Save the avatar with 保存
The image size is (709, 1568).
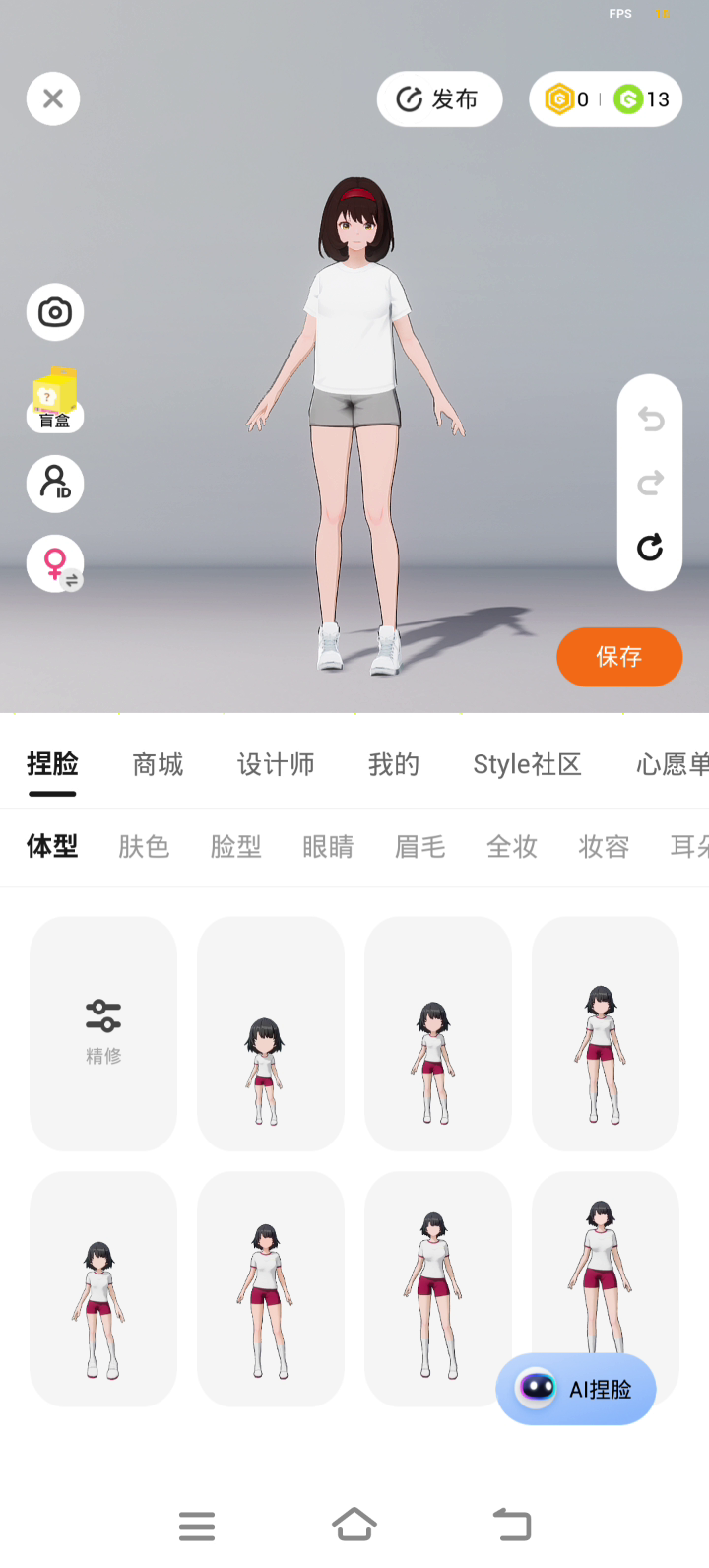618,657
